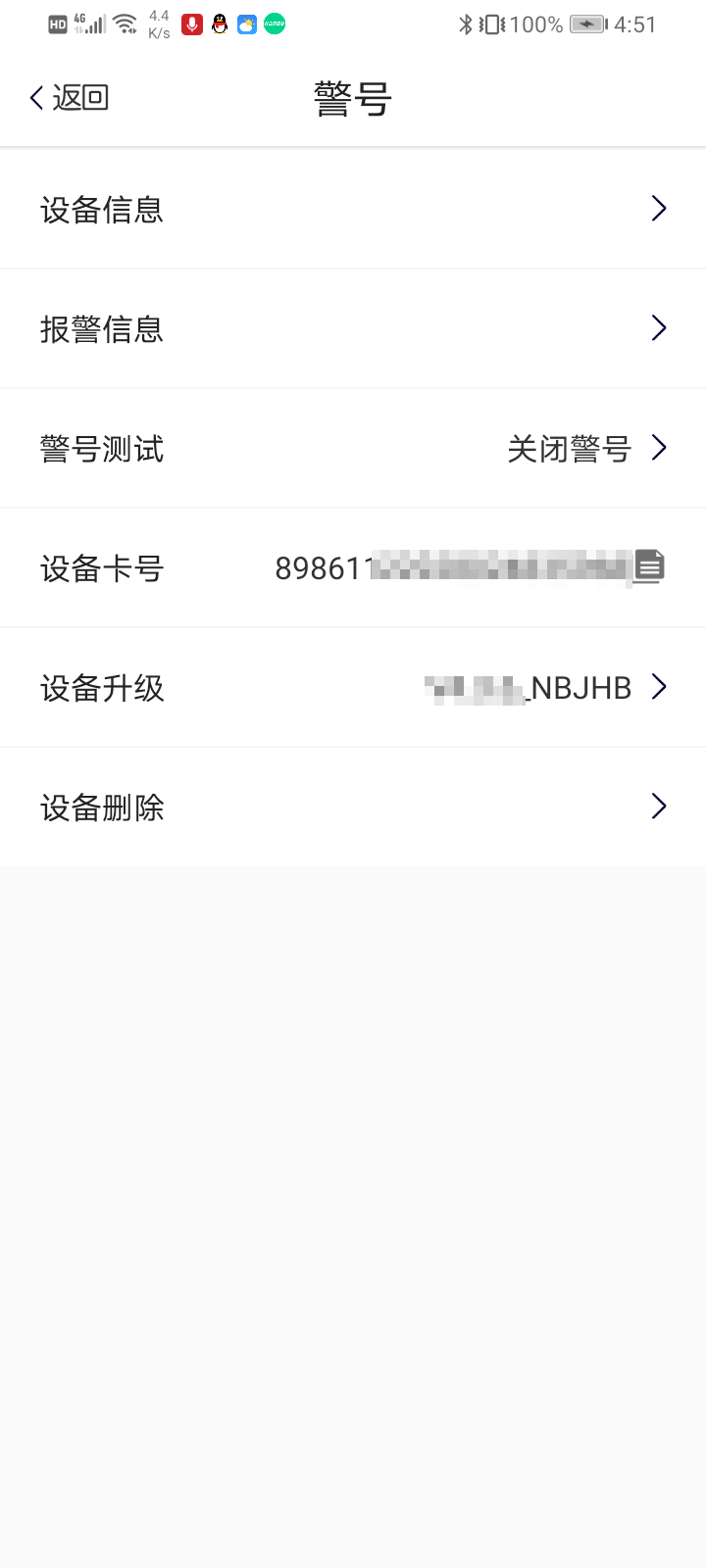The image size is (706, 1568).
Task: Open 设备升级 device upgrade
Action: pos(353,688)
